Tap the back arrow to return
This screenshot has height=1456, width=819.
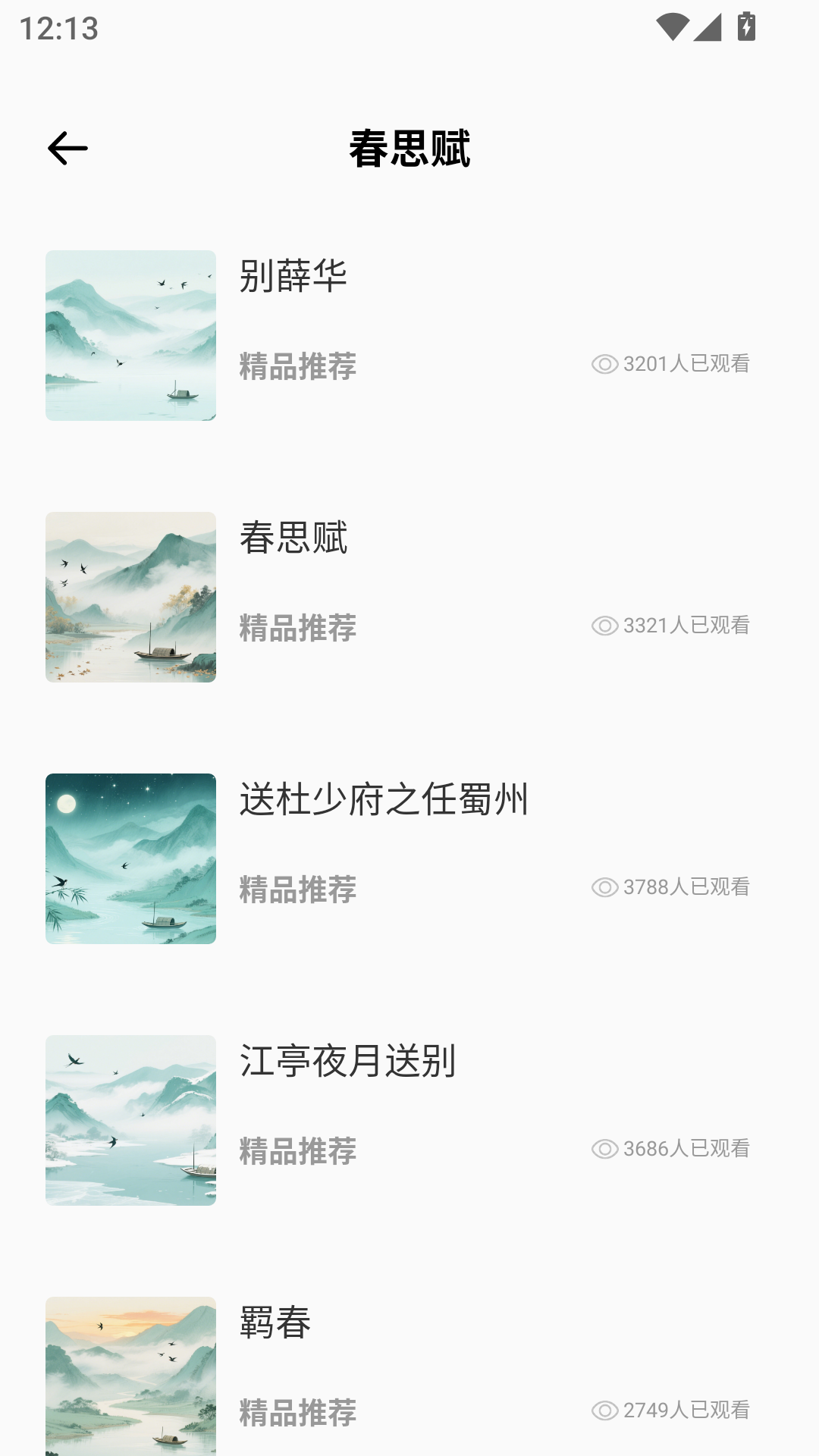[x=67, y=149]
